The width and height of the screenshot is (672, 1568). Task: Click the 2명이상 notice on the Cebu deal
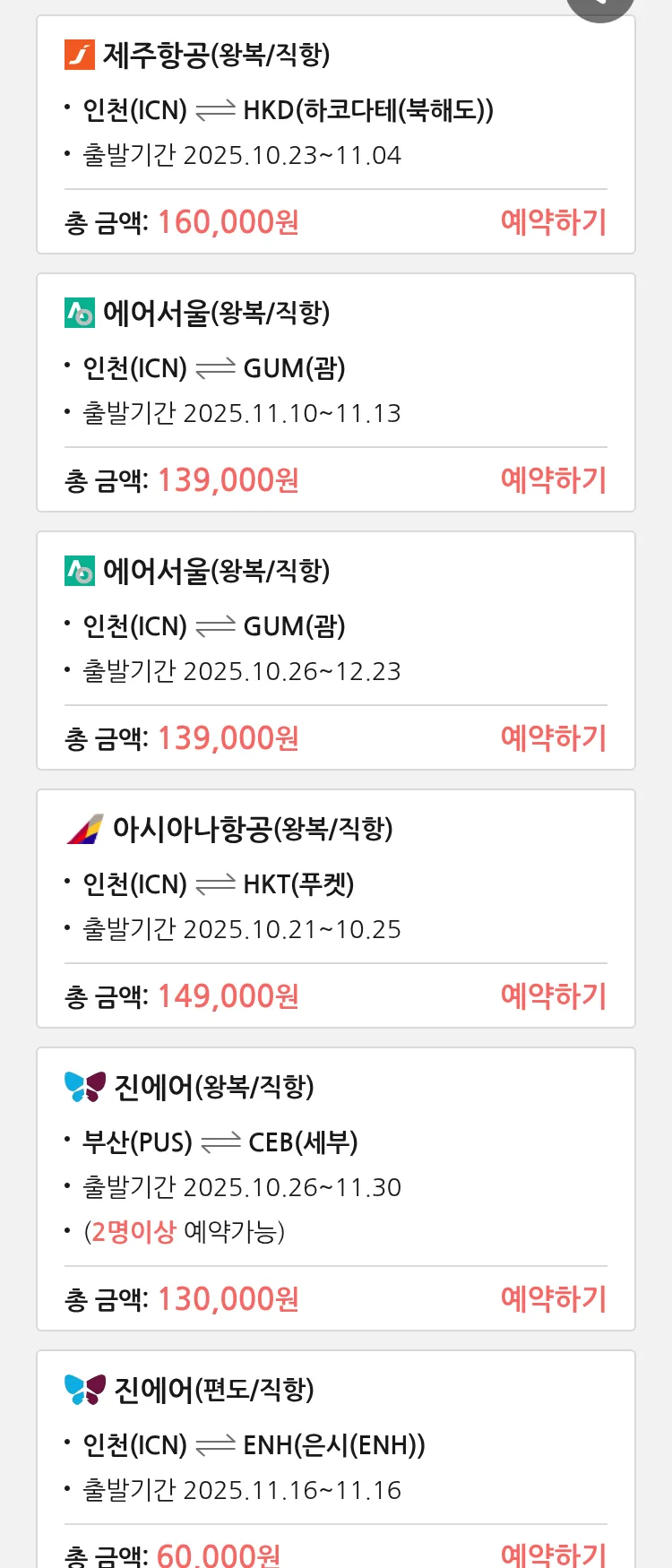point(133,1231)
